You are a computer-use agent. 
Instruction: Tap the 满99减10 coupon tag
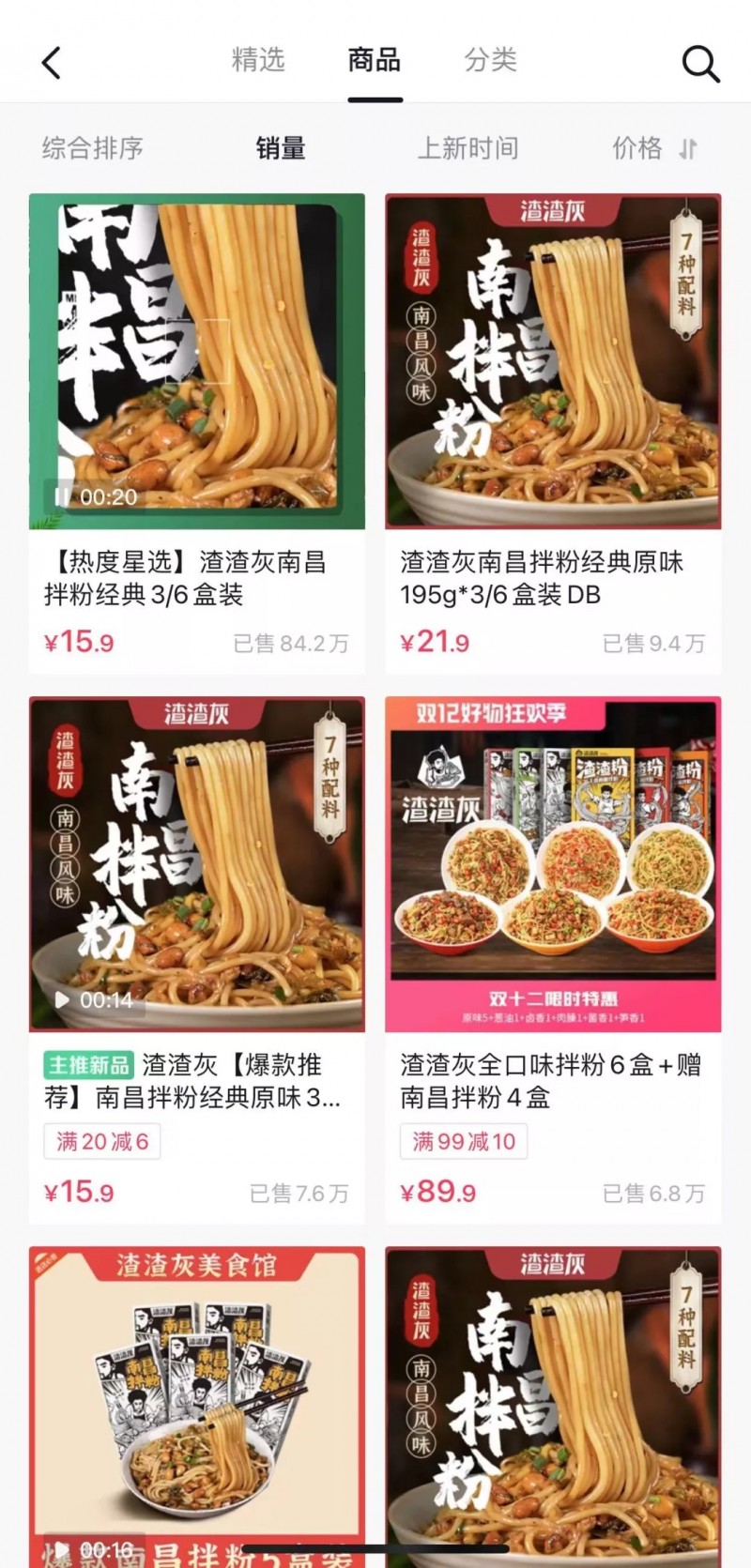tap(464, 1141)
